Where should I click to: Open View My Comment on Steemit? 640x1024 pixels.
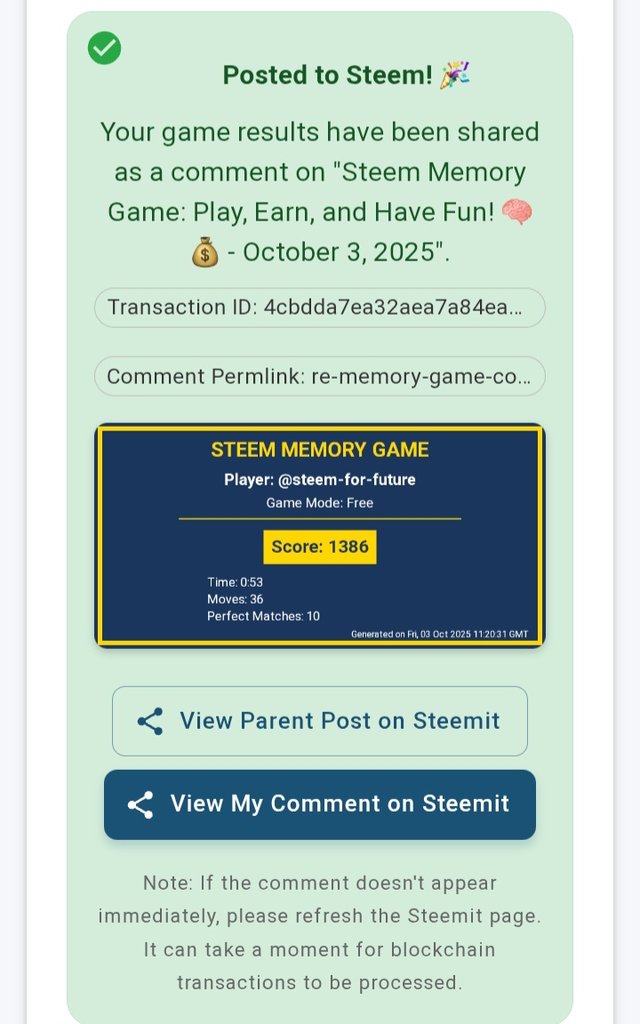tap(320, 804)
